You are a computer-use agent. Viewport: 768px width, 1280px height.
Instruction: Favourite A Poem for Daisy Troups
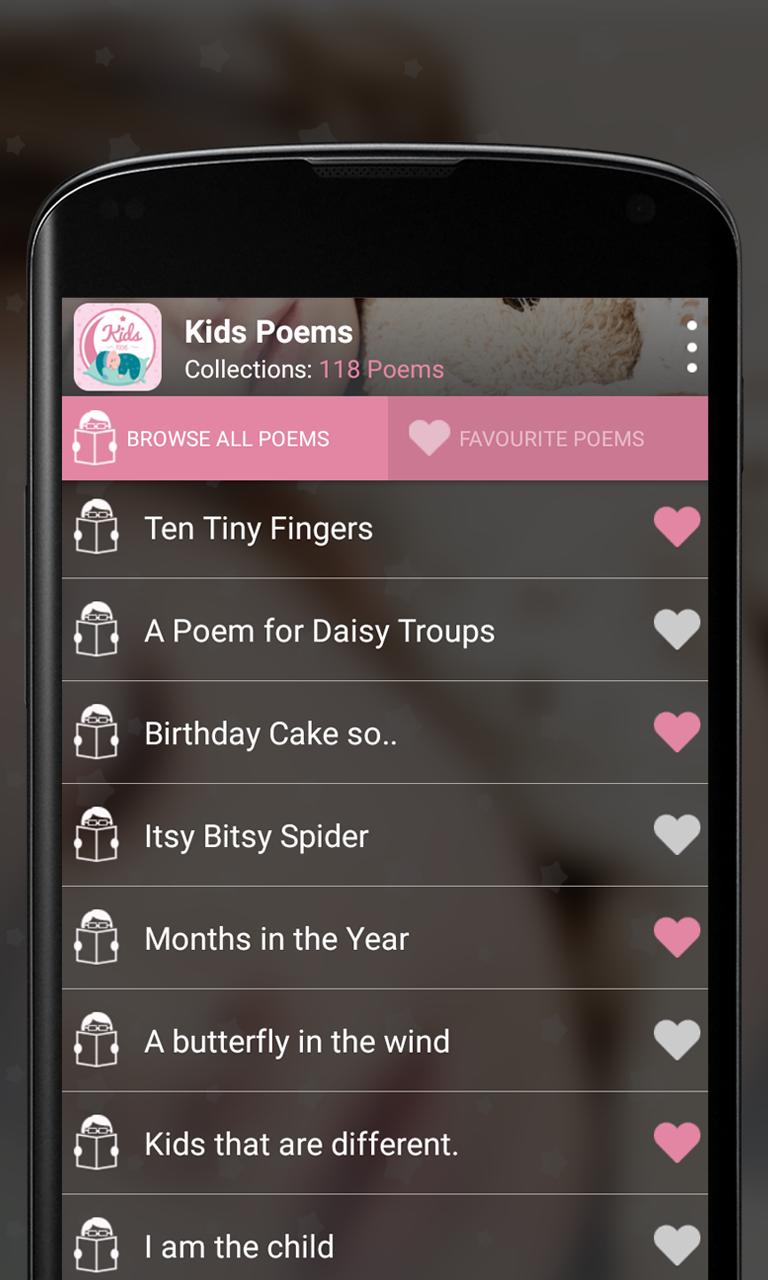pyautogui.click(x=677, y=629)
